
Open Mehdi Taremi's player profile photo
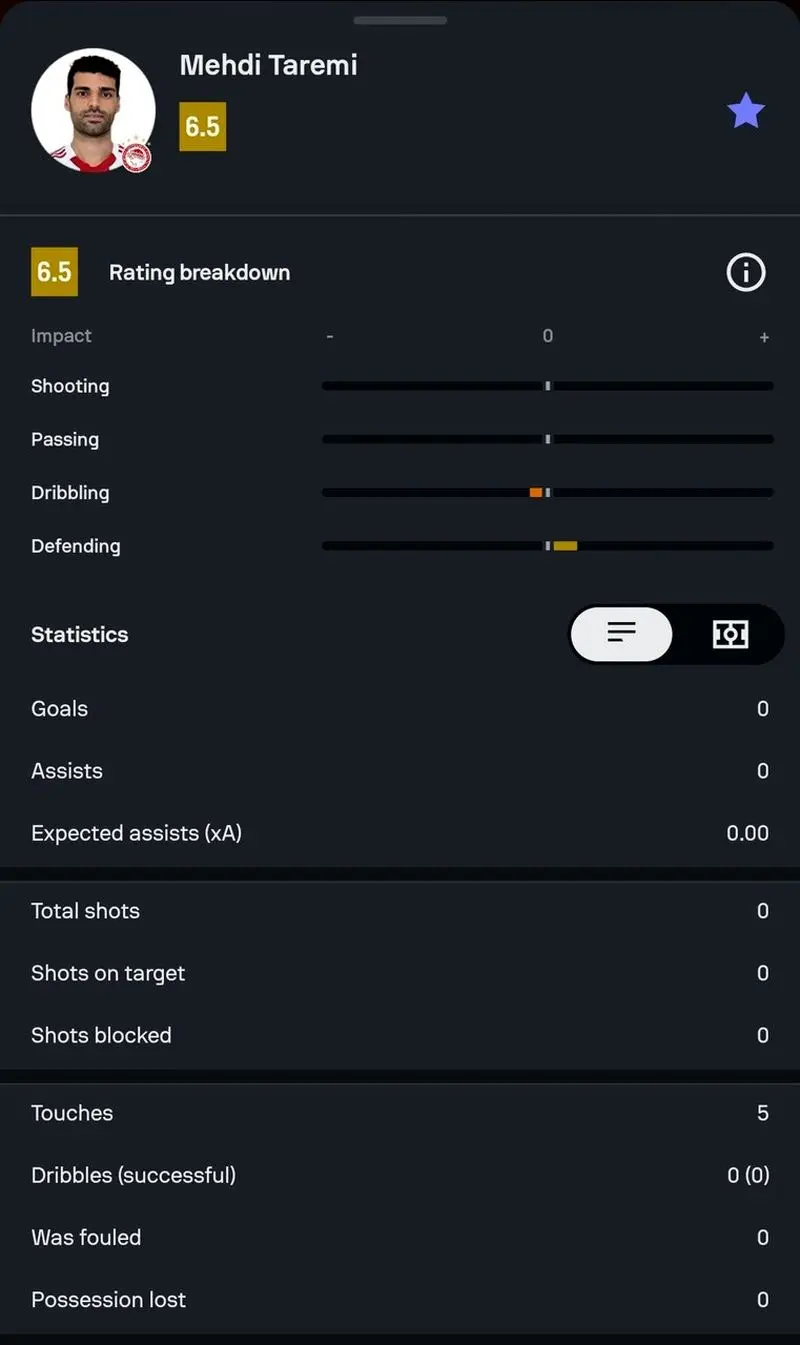pos(92,111)
